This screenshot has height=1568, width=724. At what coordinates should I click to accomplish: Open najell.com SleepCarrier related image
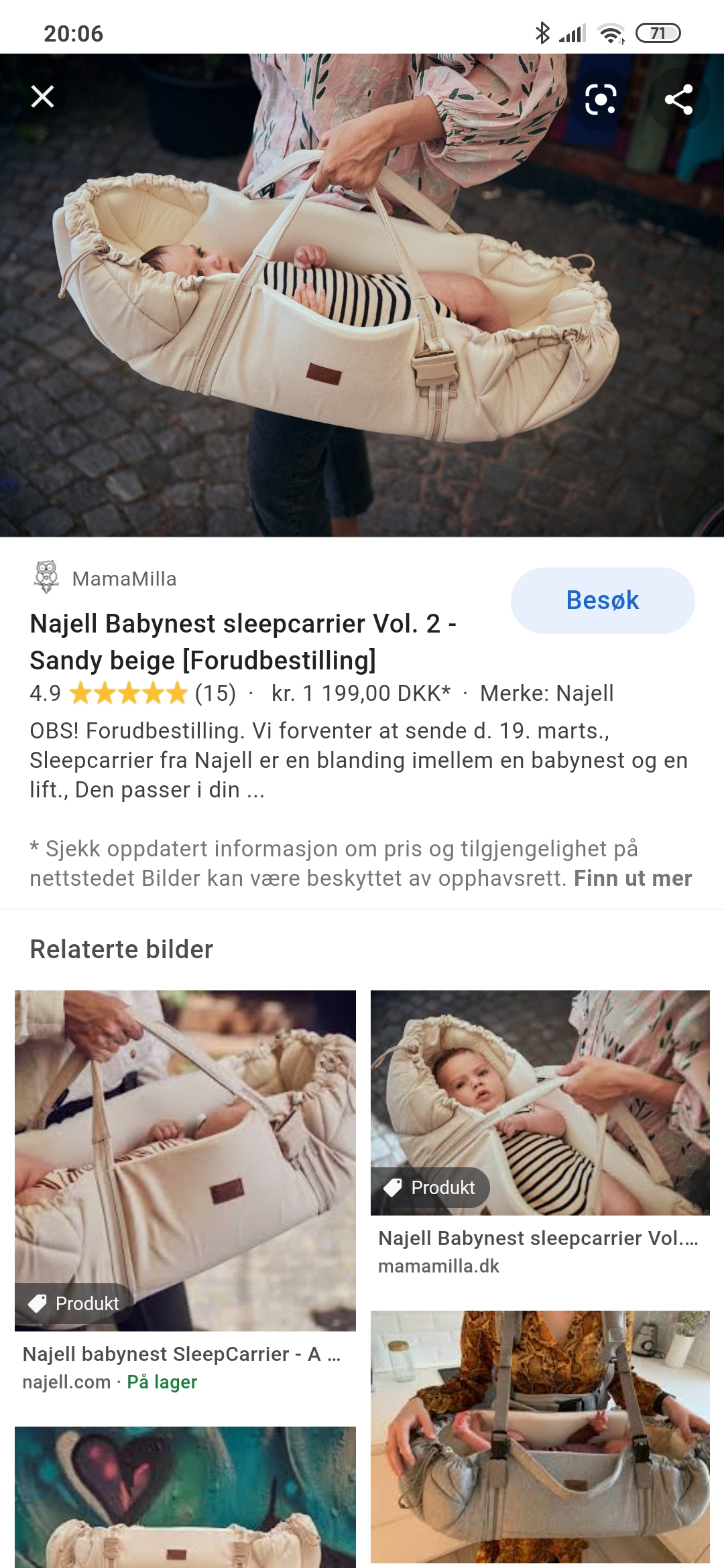(185, 1161)
